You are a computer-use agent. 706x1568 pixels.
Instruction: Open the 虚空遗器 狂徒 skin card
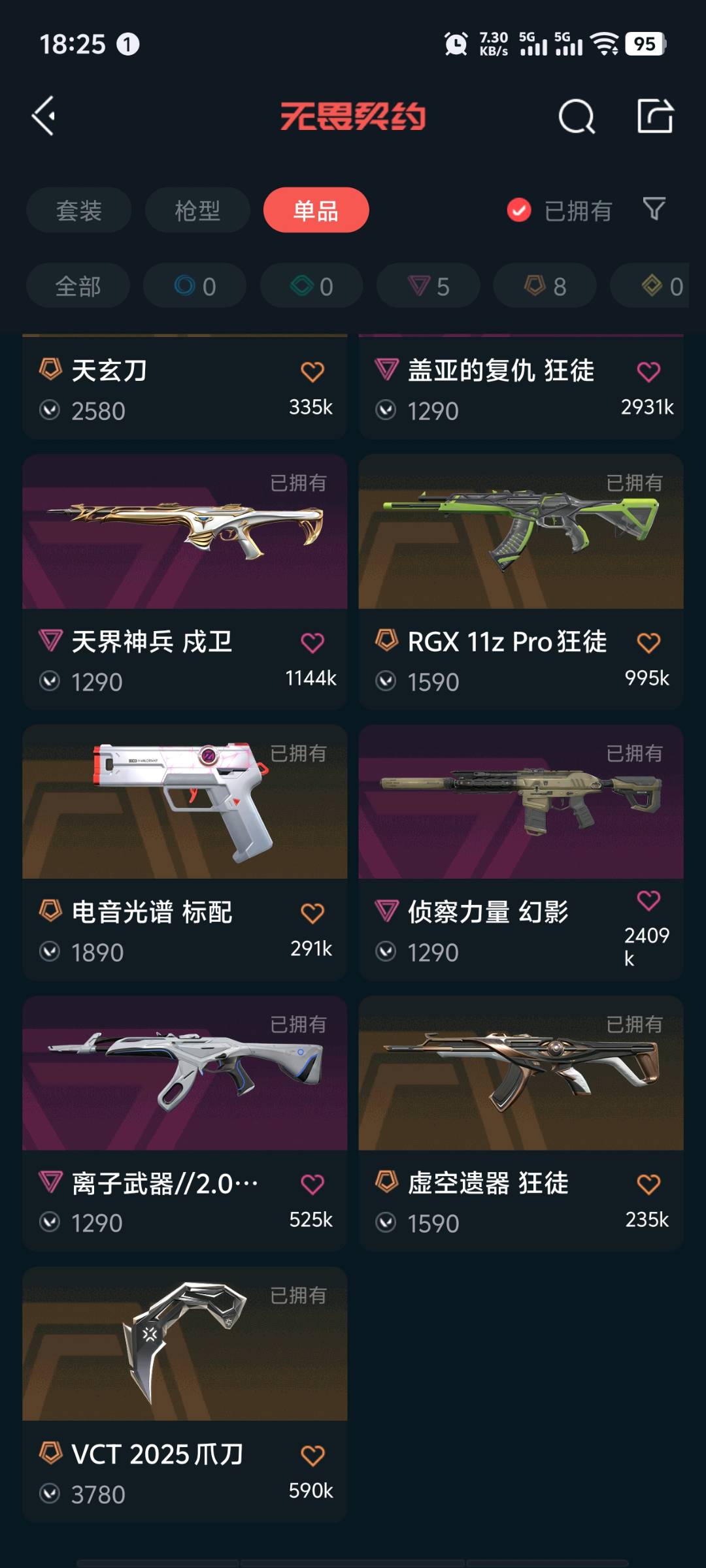[x=520, y=1073]
